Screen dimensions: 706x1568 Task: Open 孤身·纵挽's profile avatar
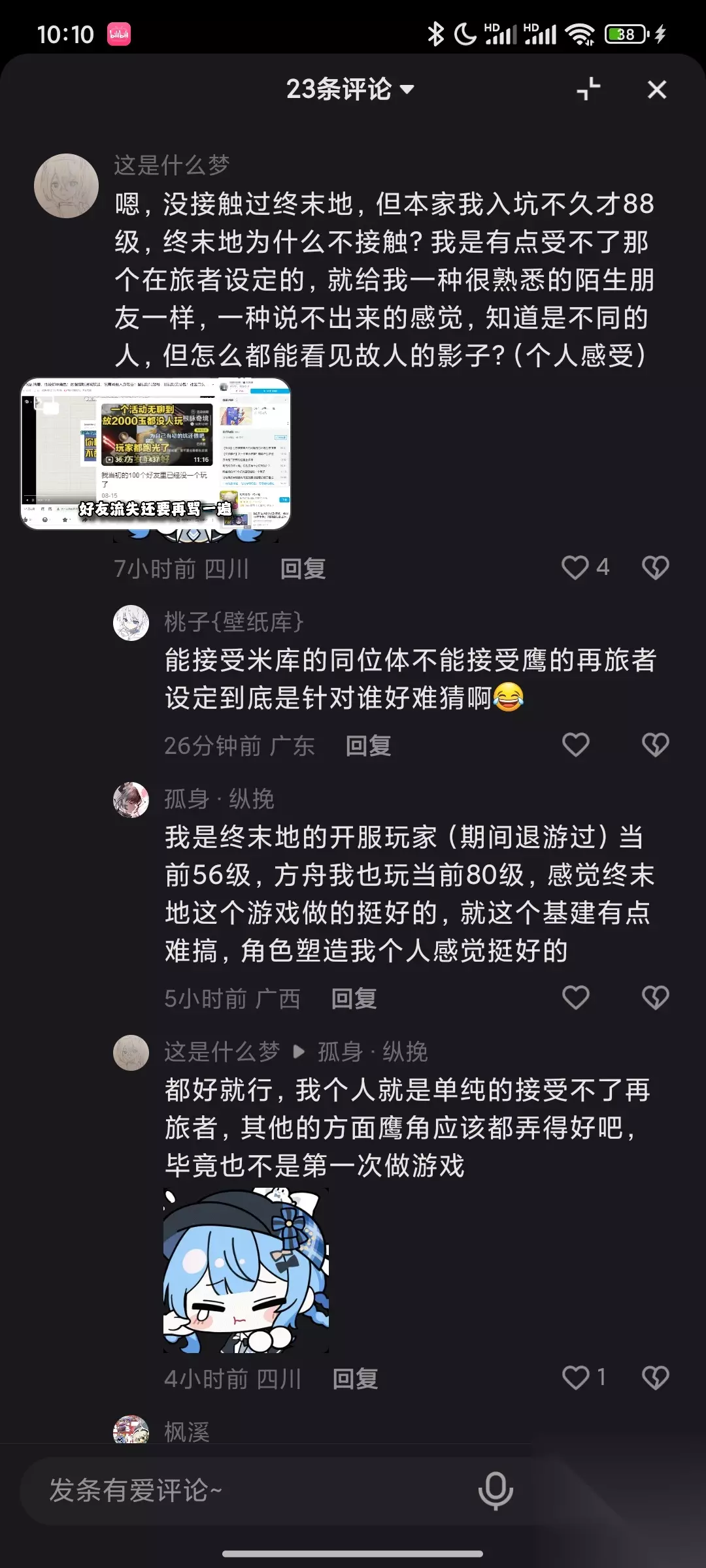tap(131, 800)
